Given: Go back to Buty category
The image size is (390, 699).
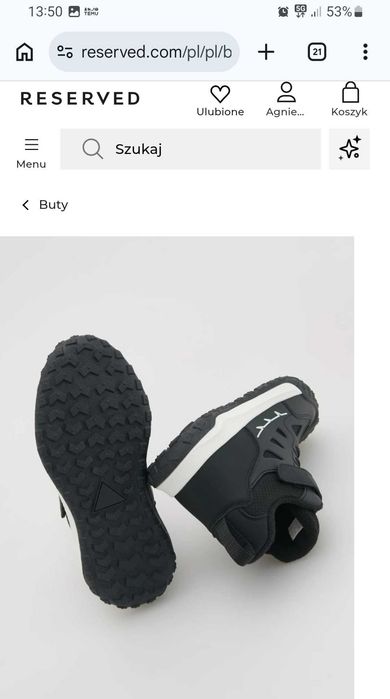Looking at the screenshot, I should (x=45, y=205).
